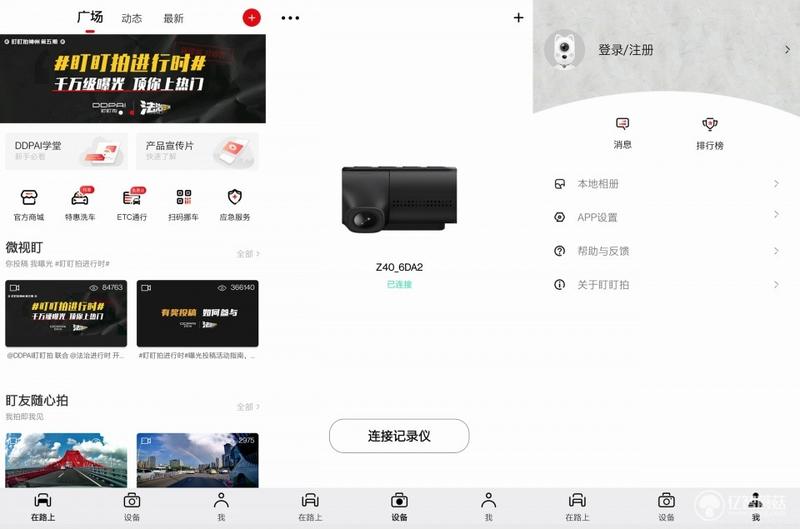Open ETC通行 service
The image size is (800, 529).
tap(132, 203)
